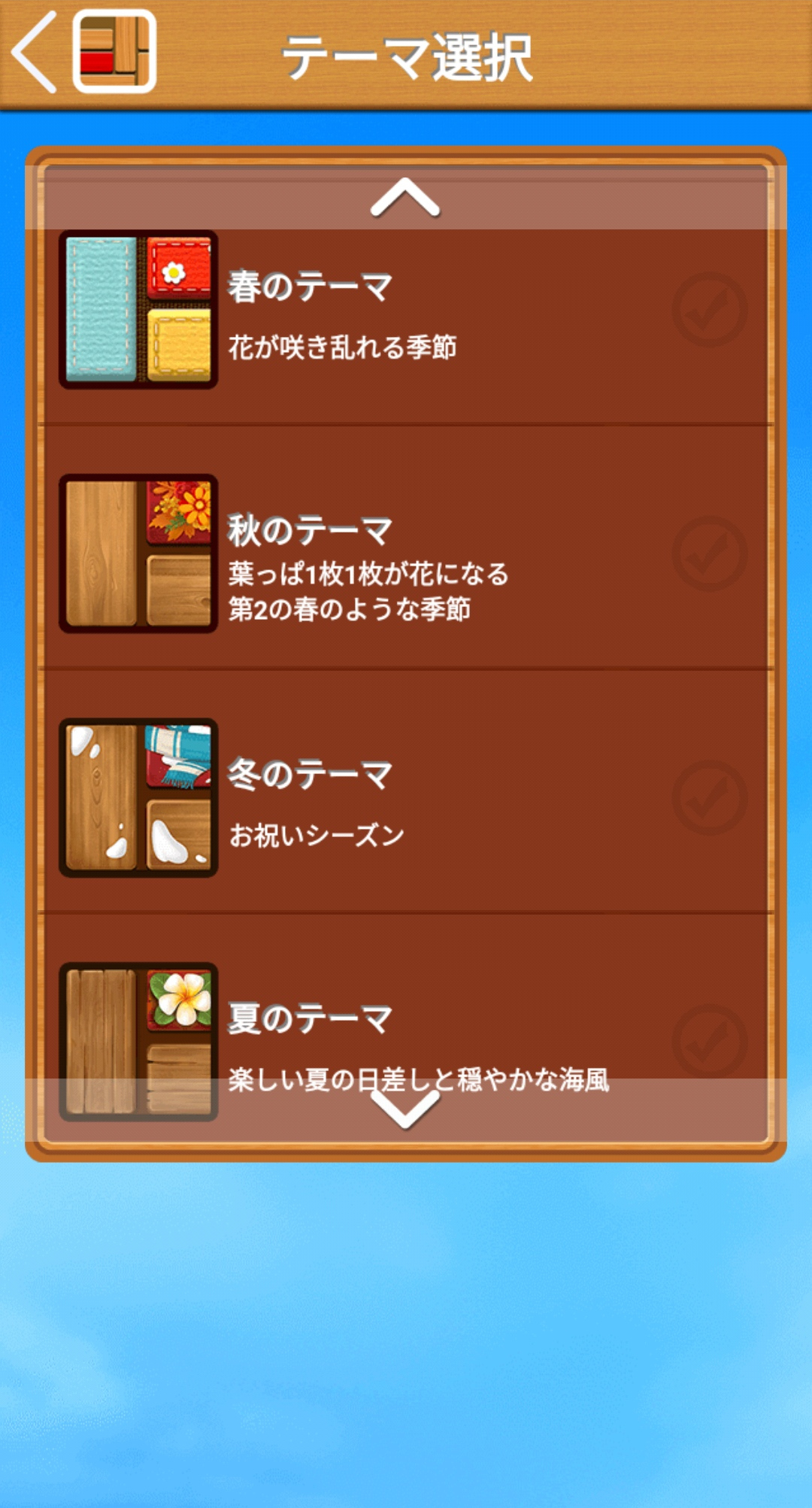The image size is (812, 1508).
Task: Tap the up arrow above the theme list
Action: (405, 198)
